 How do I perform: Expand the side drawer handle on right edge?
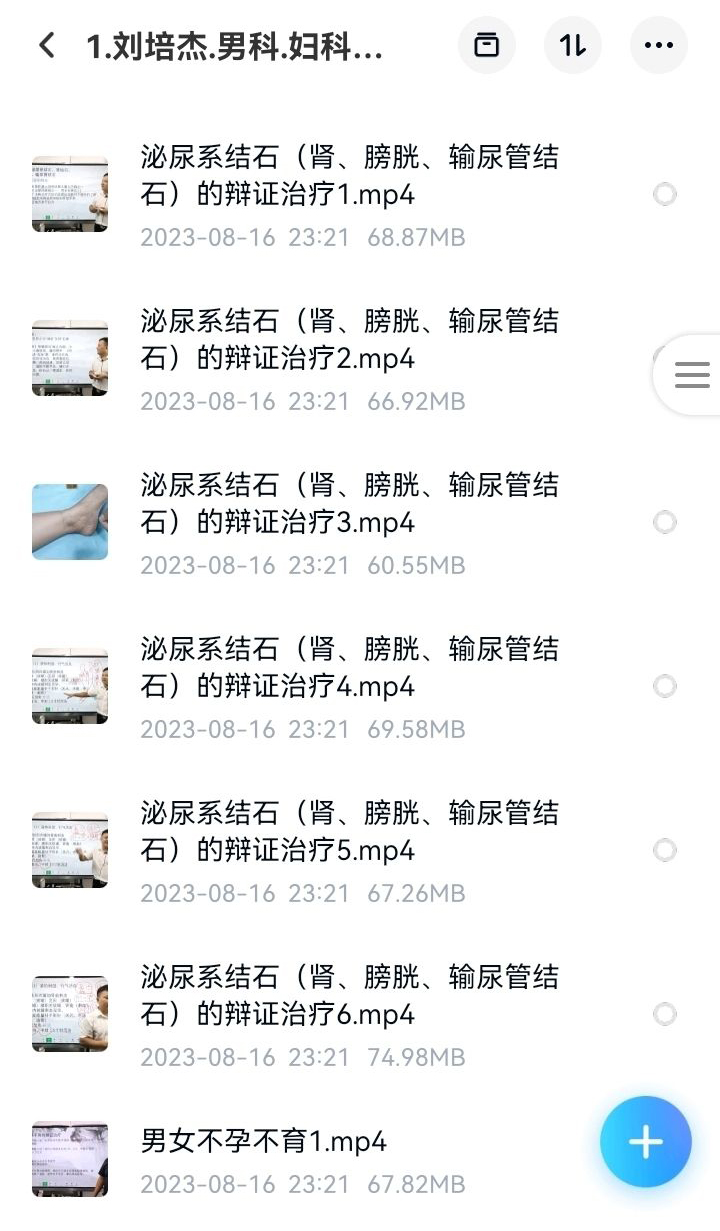(693, 375)
